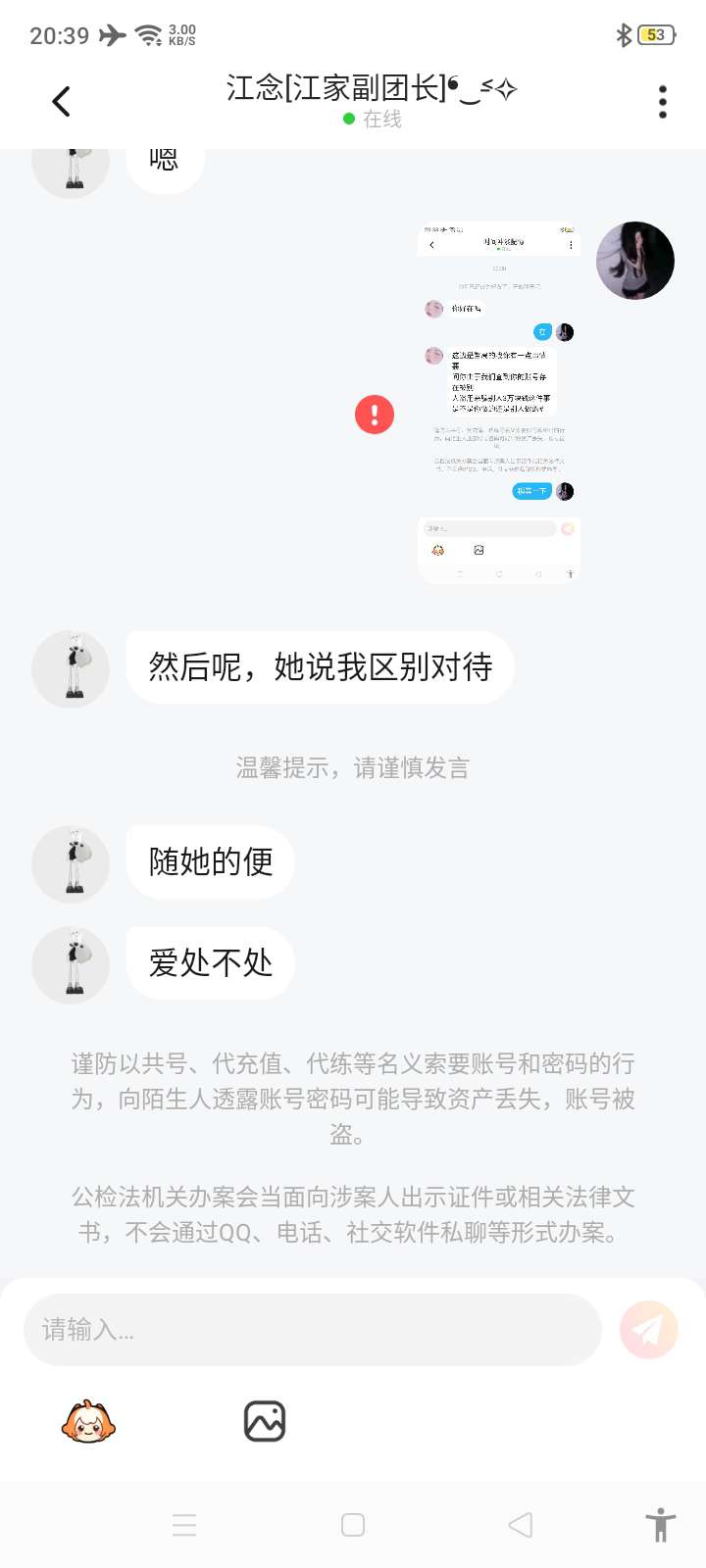Open avatar beside 然后呢，她说我区别对待

[x=71, y=669]
